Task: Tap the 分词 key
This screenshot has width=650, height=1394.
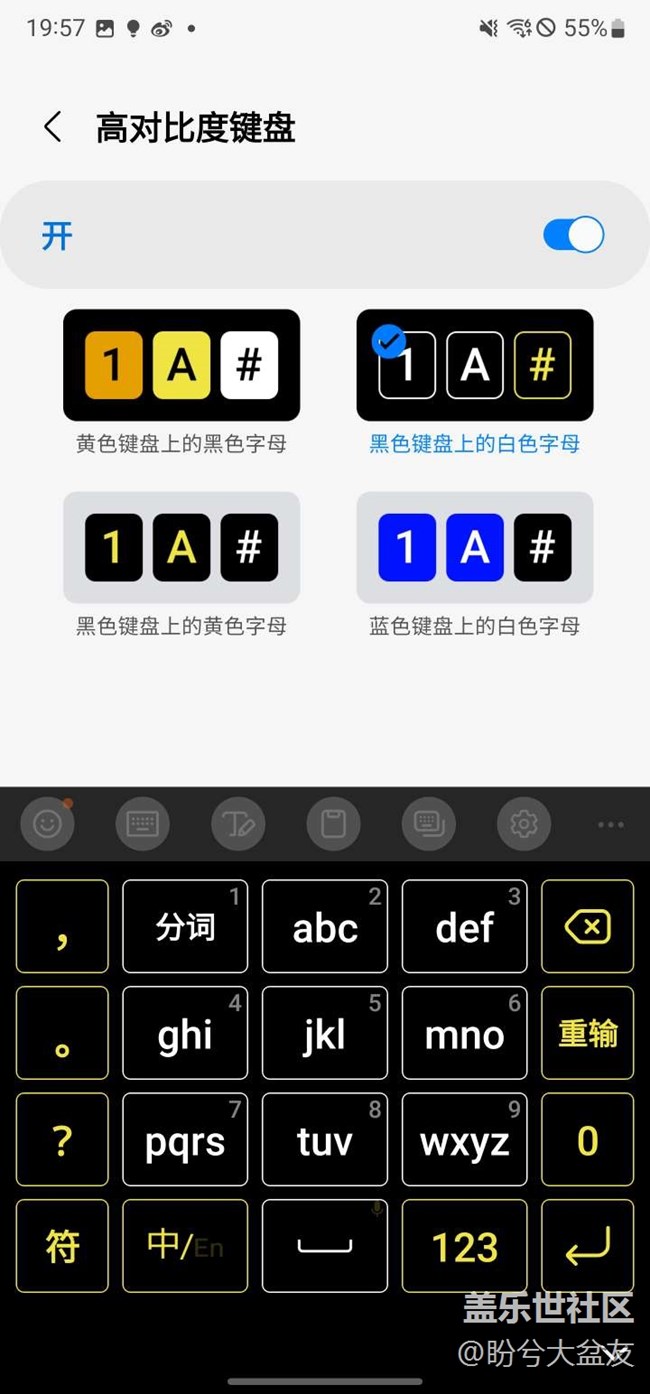Action: pos(185,927)
